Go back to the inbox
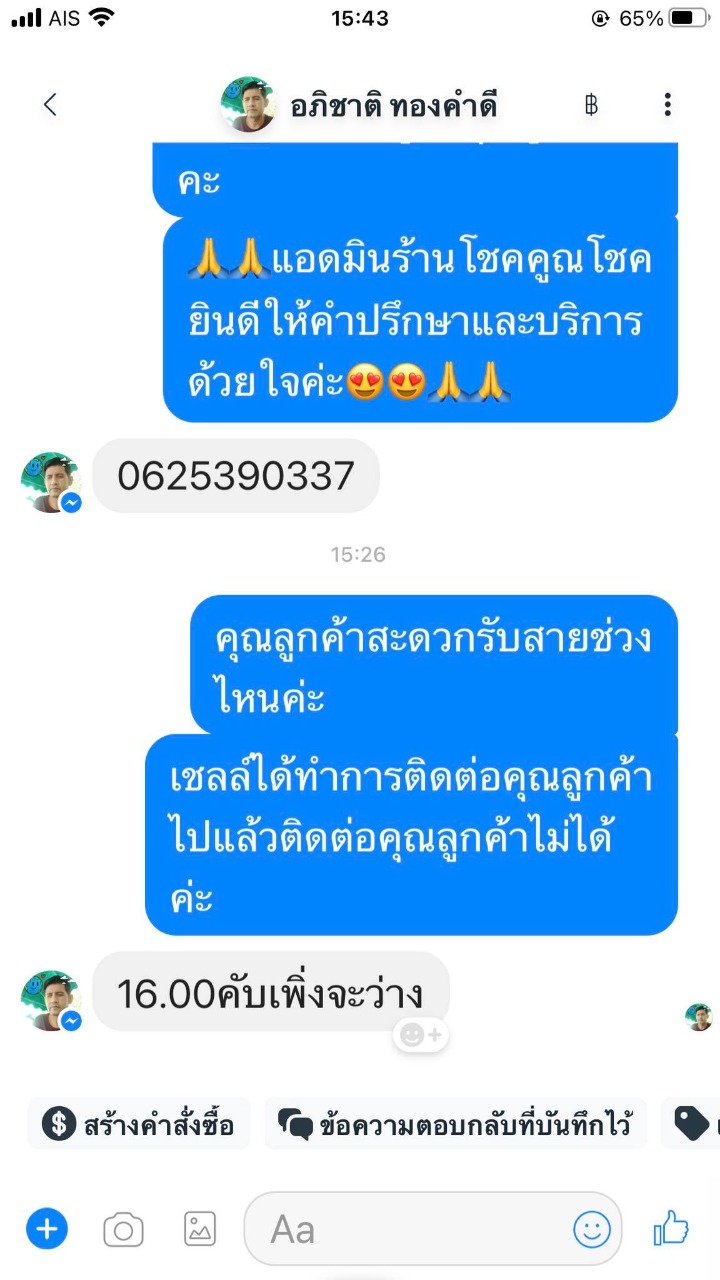Viewport: 720px width, 1280px height. 50,104
